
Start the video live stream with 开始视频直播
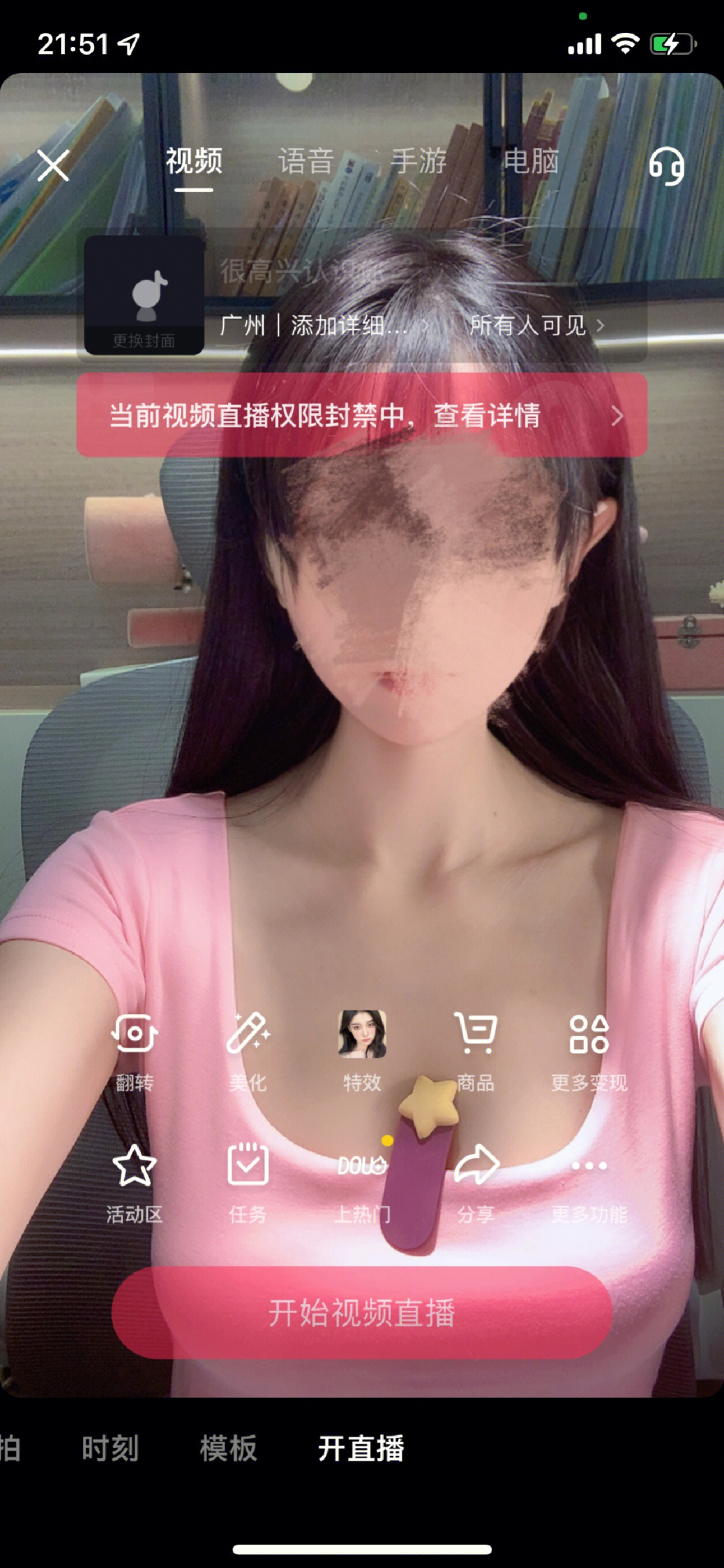(x=362, y=1313)
